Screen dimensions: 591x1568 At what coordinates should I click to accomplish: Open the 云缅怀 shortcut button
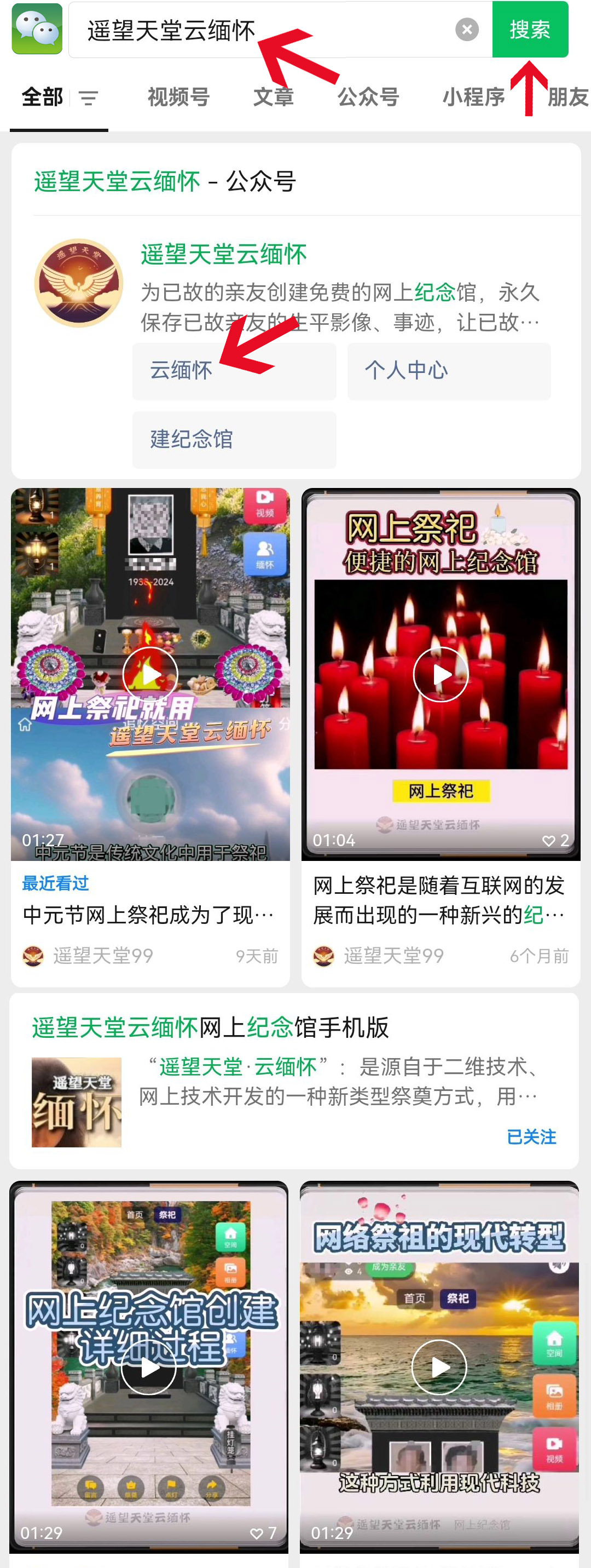coord(234,371)
